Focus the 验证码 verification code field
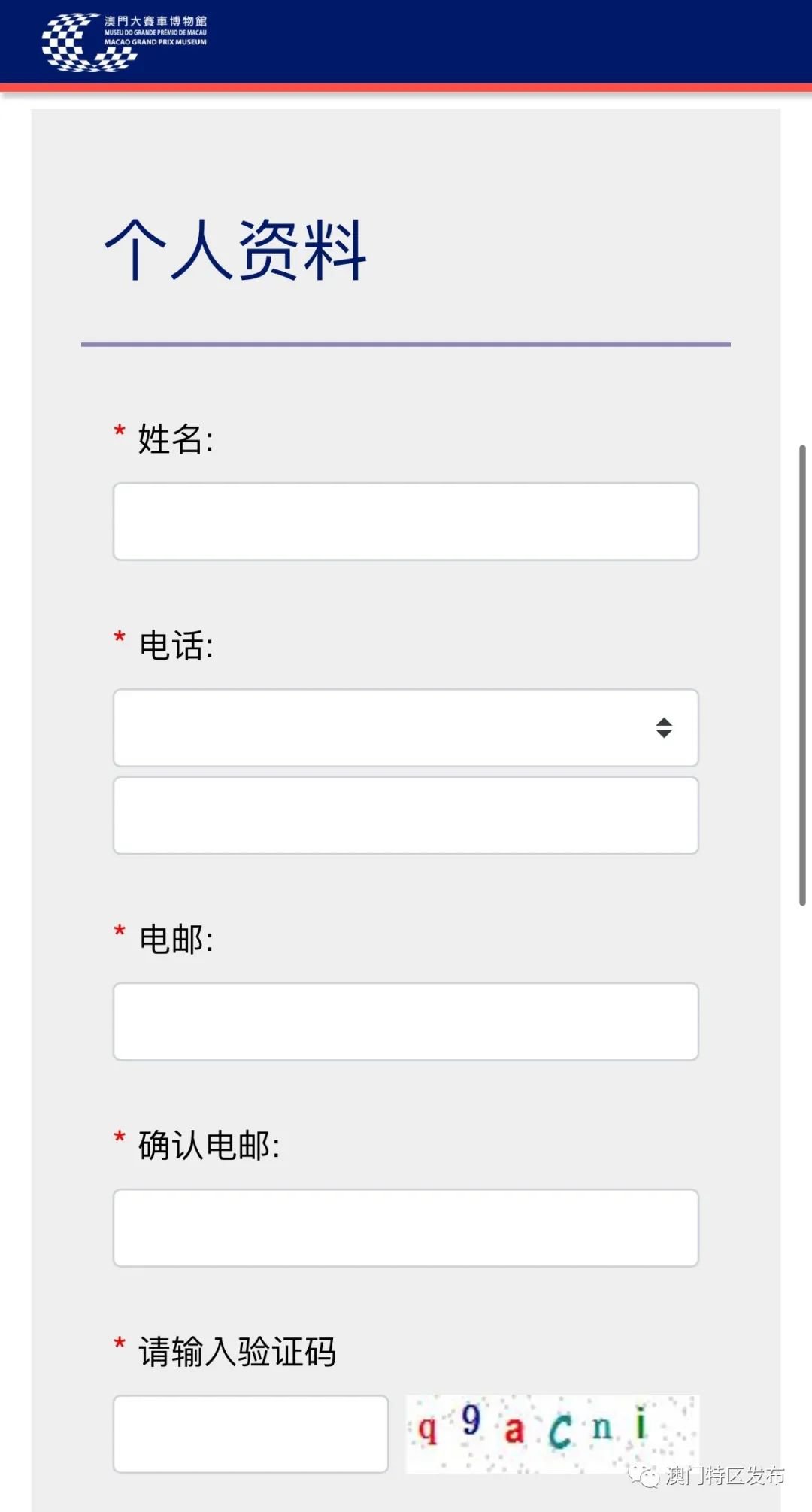 [250, 1434]
